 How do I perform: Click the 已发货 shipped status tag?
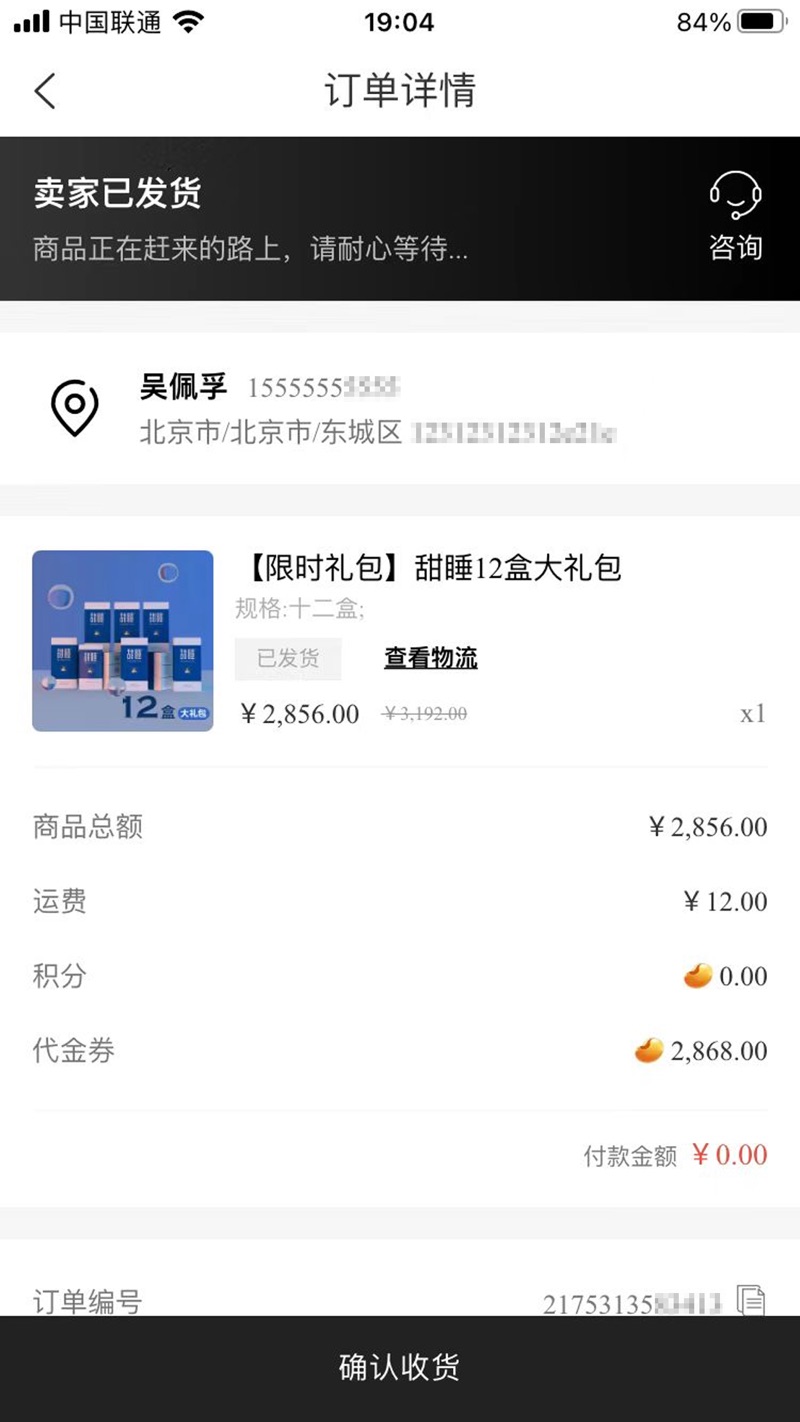[288, 658]
